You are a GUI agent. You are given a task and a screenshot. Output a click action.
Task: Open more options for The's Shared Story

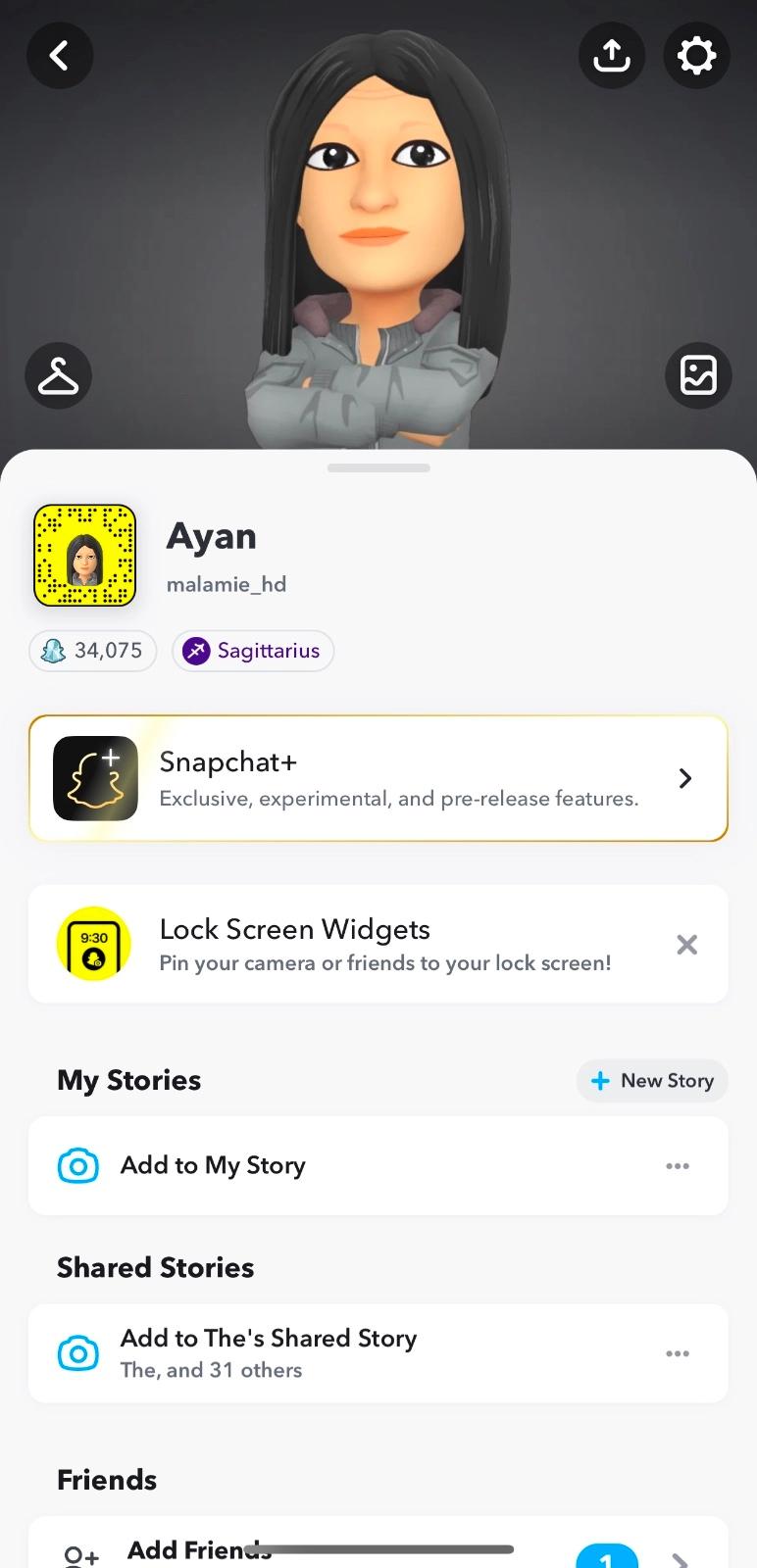(678, 1353)
